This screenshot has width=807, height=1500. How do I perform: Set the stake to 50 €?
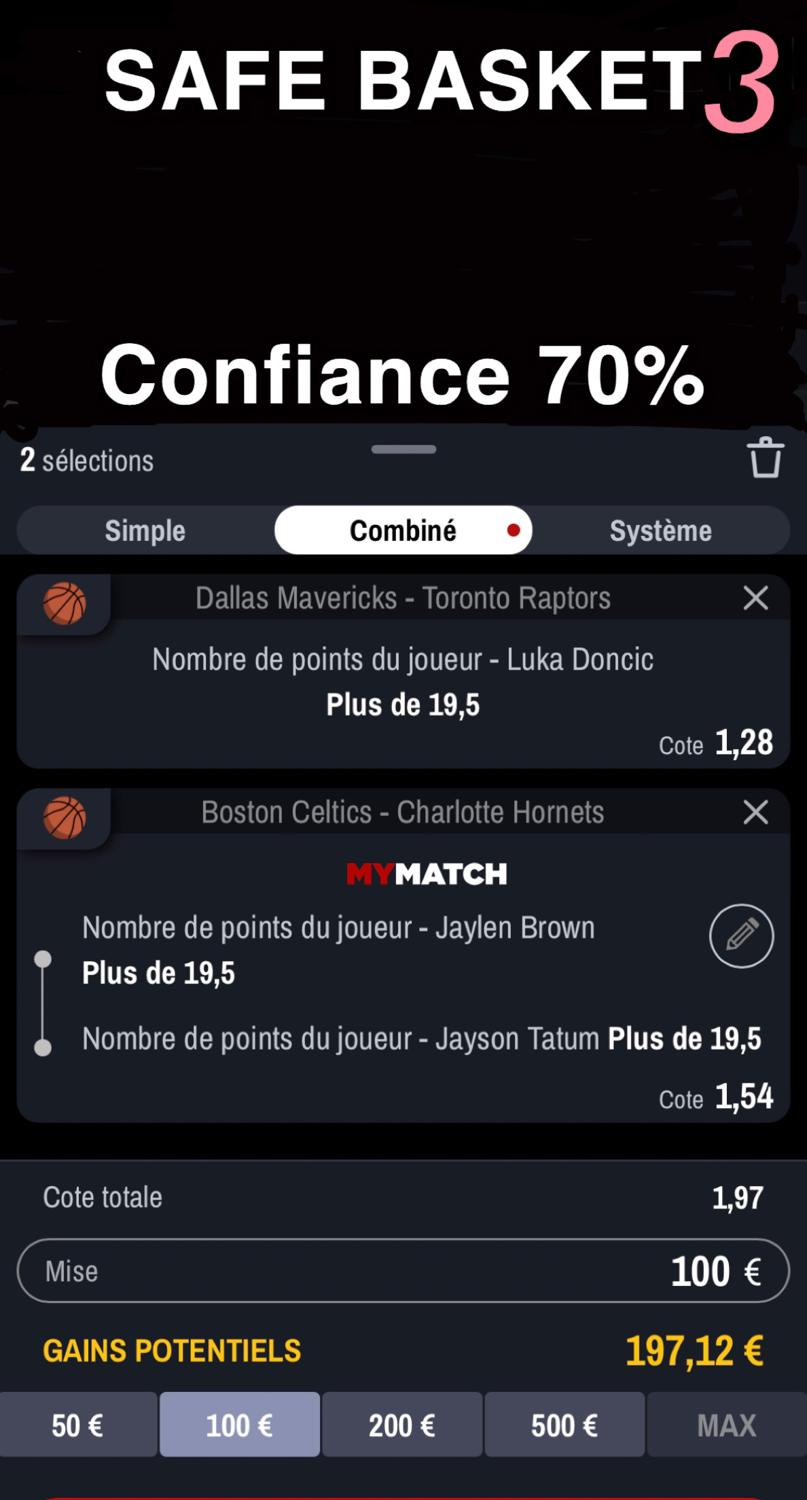pyautogui.click(x=78, y=1425)
